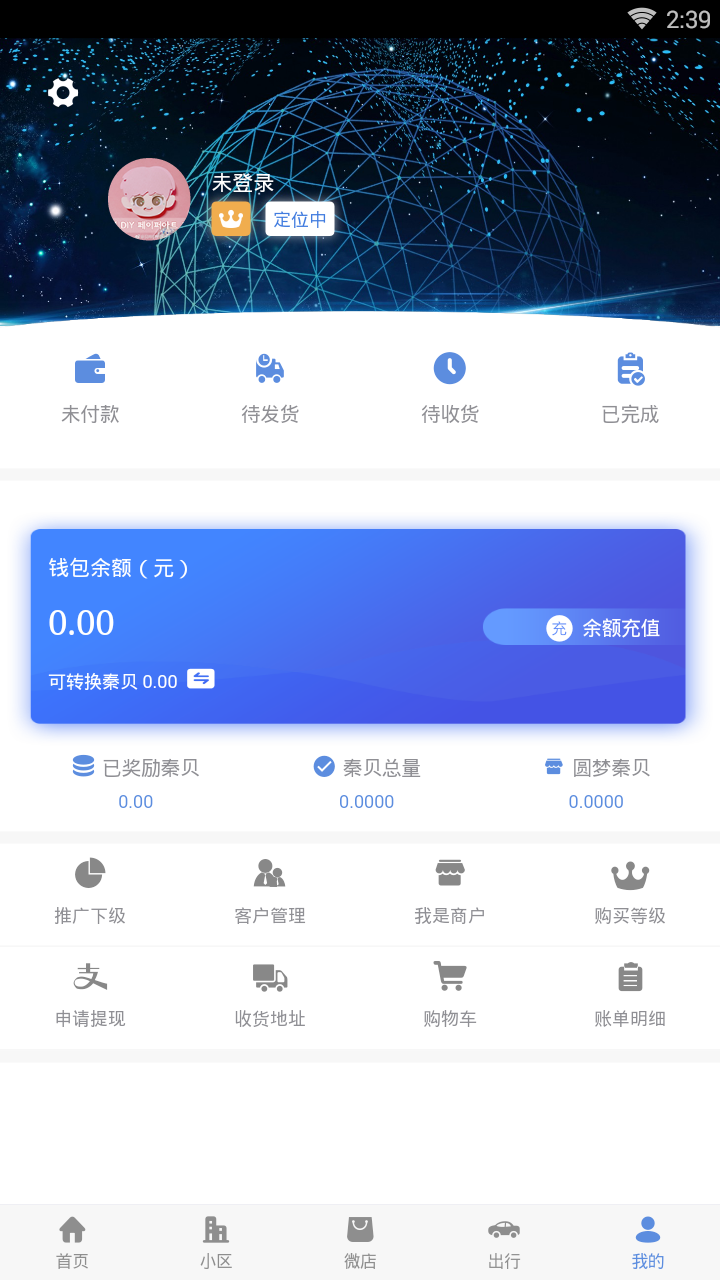This screenshot has width=720, height=1280.
Task: Manage 收货地址 shipping addresses
Action: 270,995
